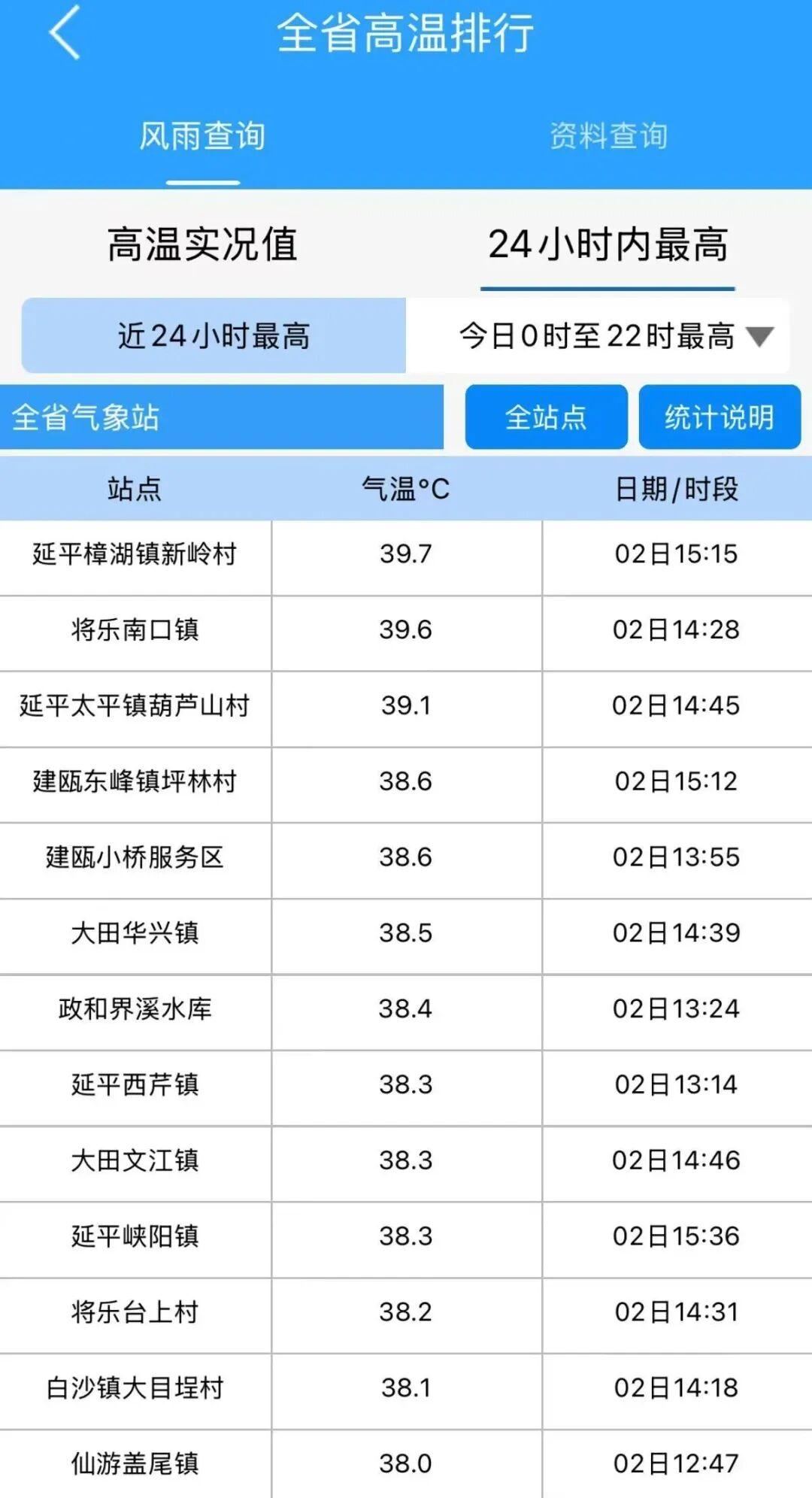Image resolution: width=812 pixels, height=1498 pixels.
Task: Switch to the 风雨查询 tab
Action: 201,136
